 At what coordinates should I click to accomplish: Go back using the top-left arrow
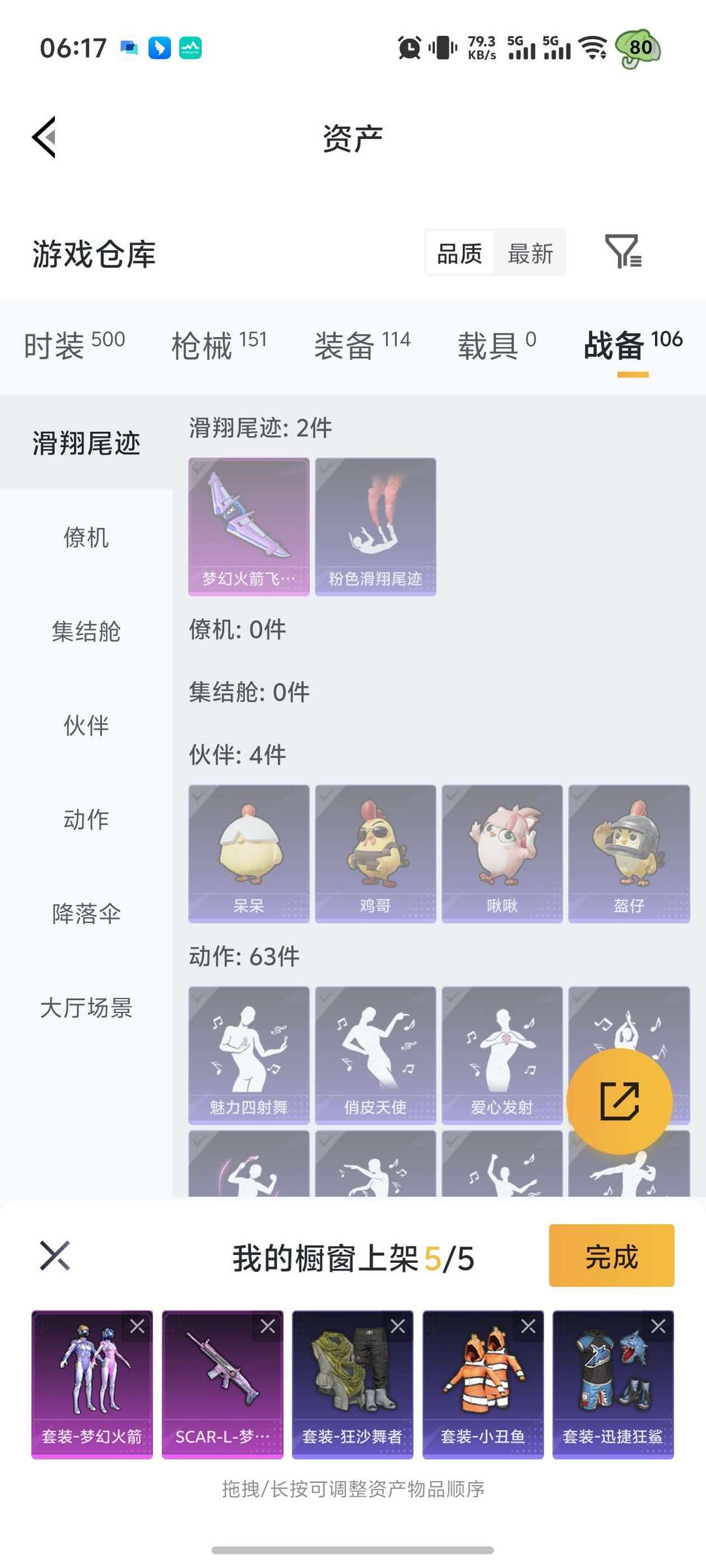(44, 137)
